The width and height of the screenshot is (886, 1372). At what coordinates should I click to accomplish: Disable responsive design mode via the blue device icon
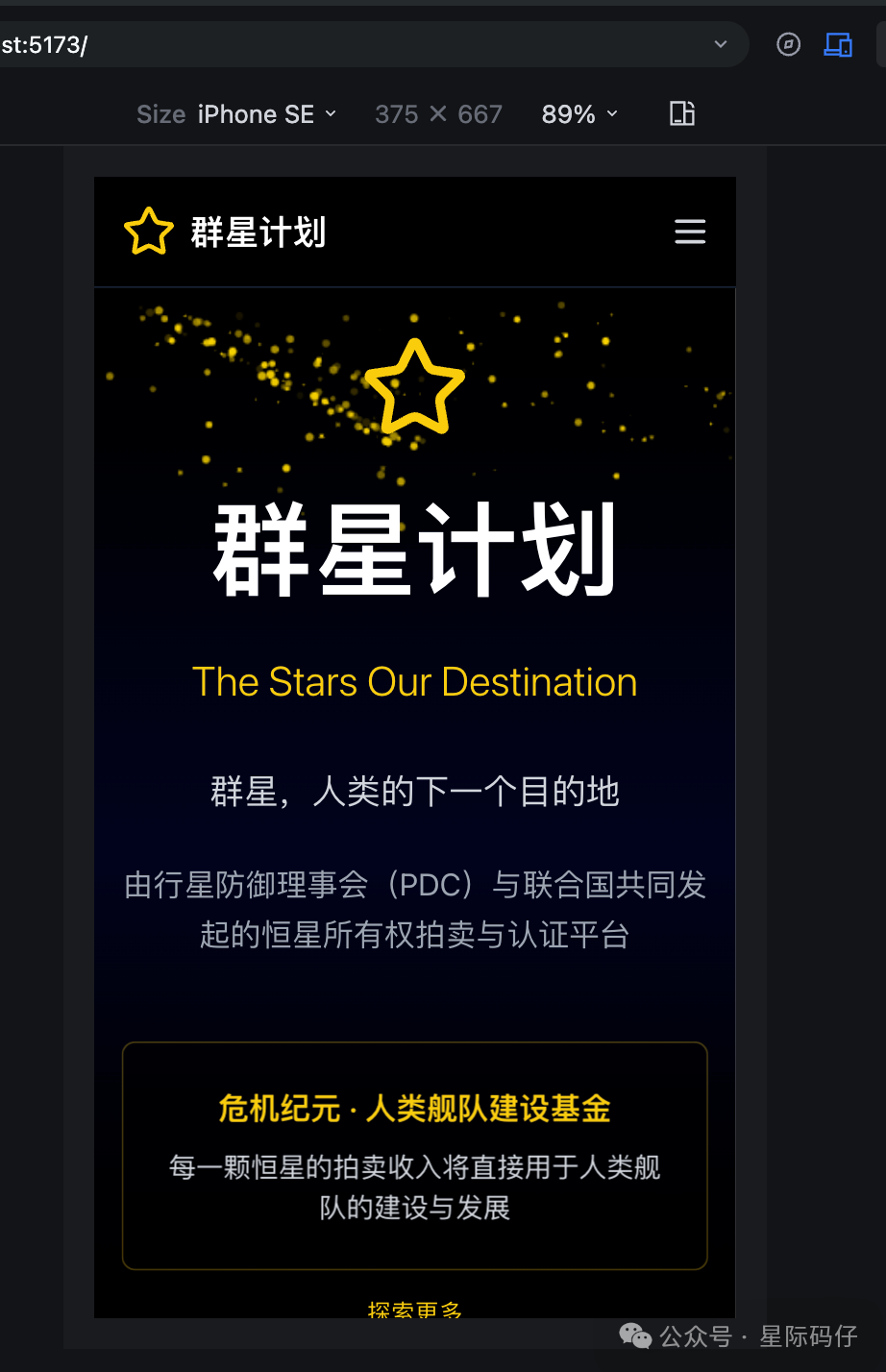pos(837,44)
